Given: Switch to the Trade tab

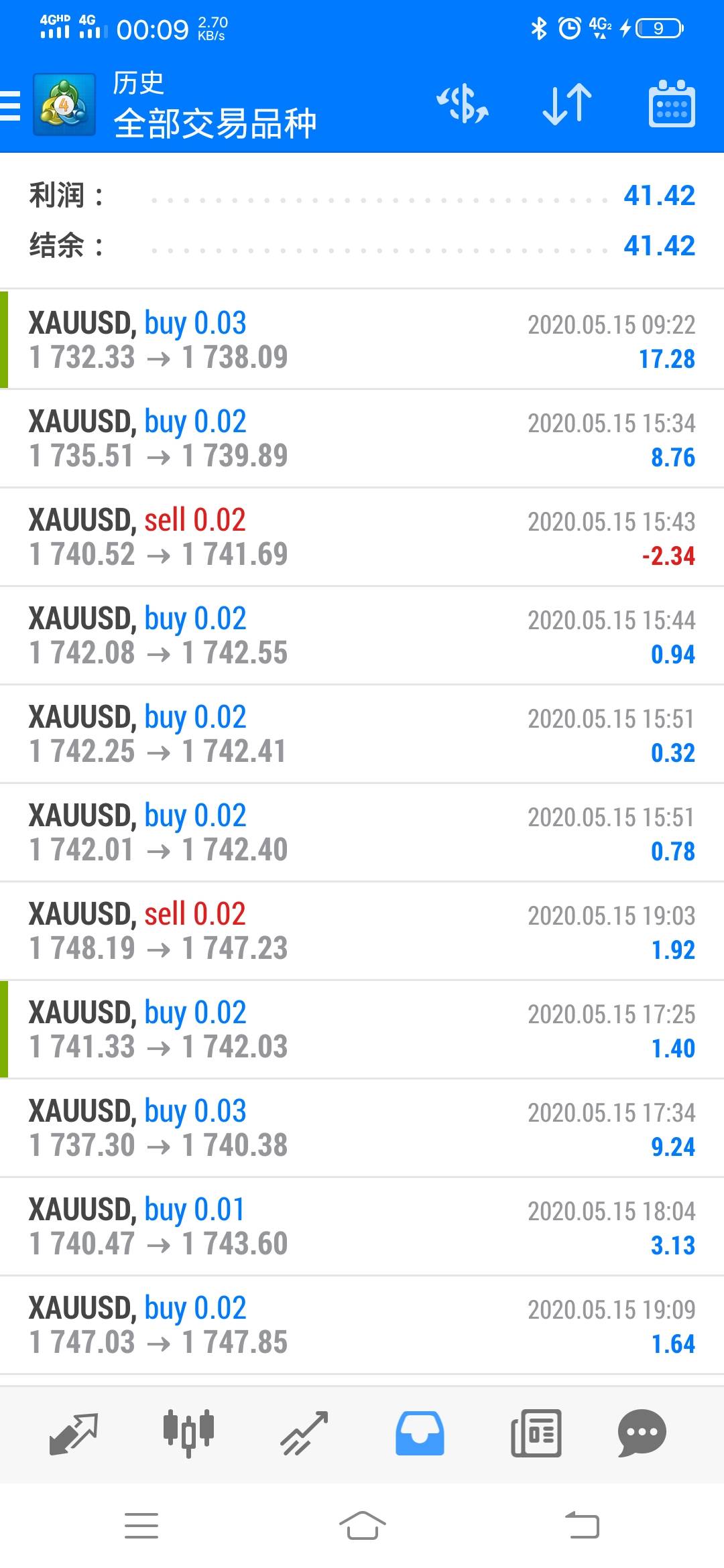Looking at the screenshot, I should [x=304, y=1434].
